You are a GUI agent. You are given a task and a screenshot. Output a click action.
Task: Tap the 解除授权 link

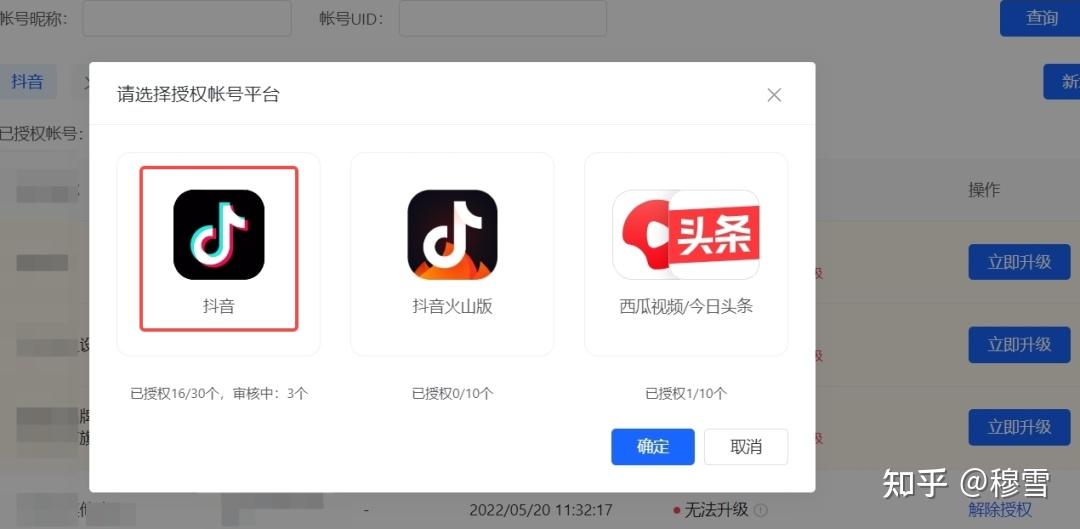click(x=1000, y=510)
